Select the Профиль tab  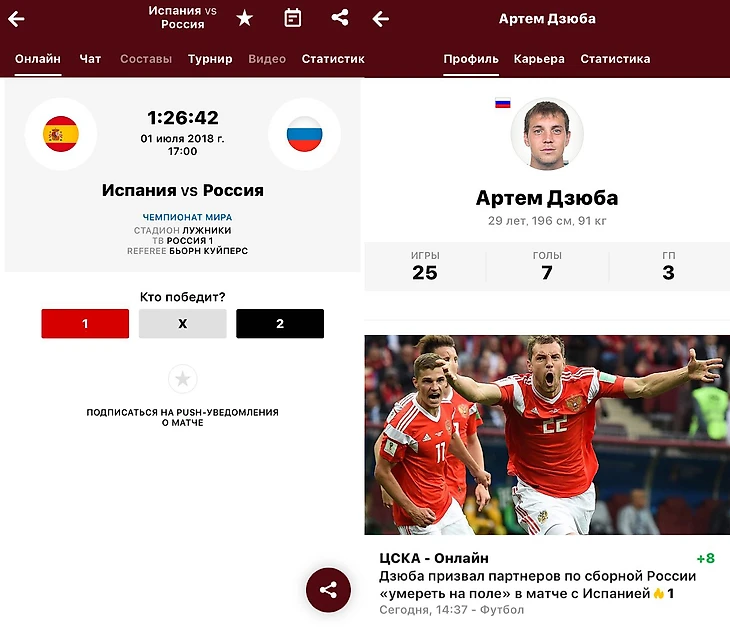click(x=471, y=59)
